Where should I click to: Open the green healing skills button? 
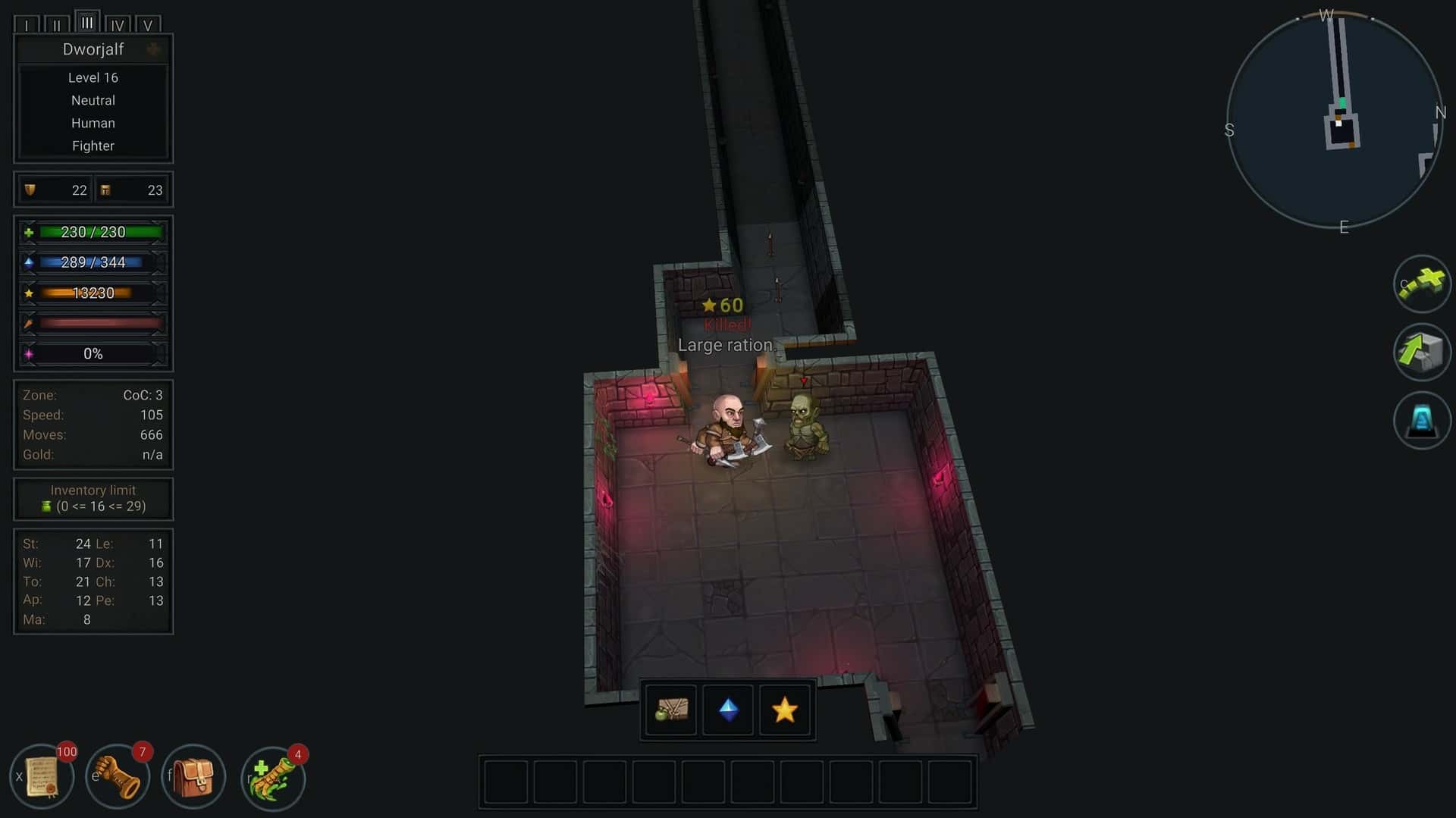pyautogui.click(x=273, y=778)
